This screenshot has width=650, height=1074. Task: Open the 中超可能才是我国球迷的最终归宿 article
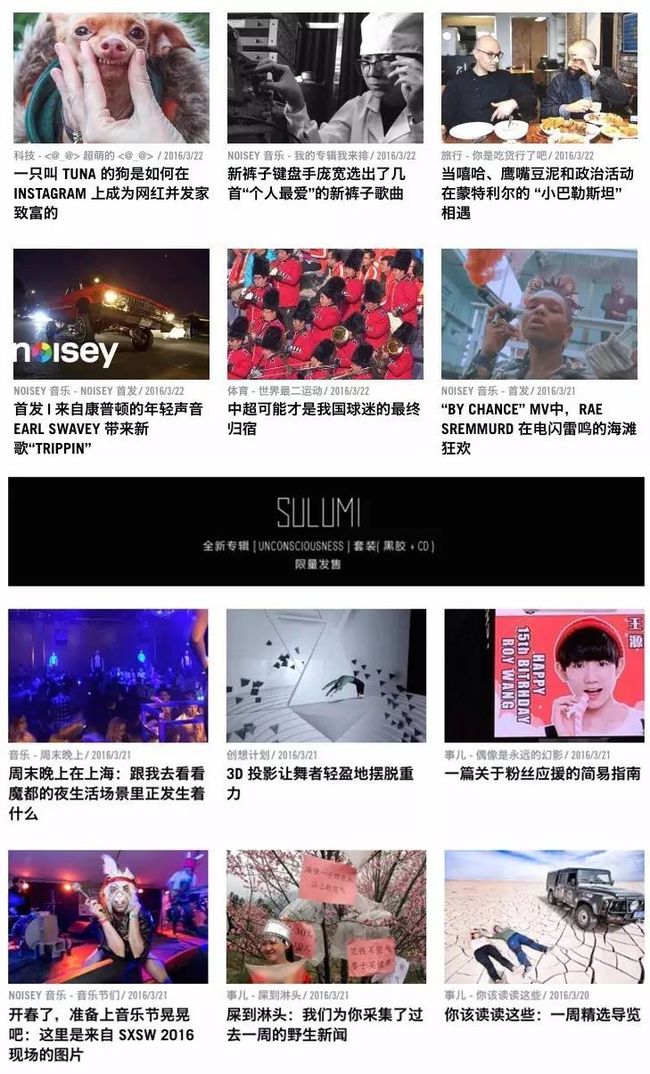click(x=324, y=419)
